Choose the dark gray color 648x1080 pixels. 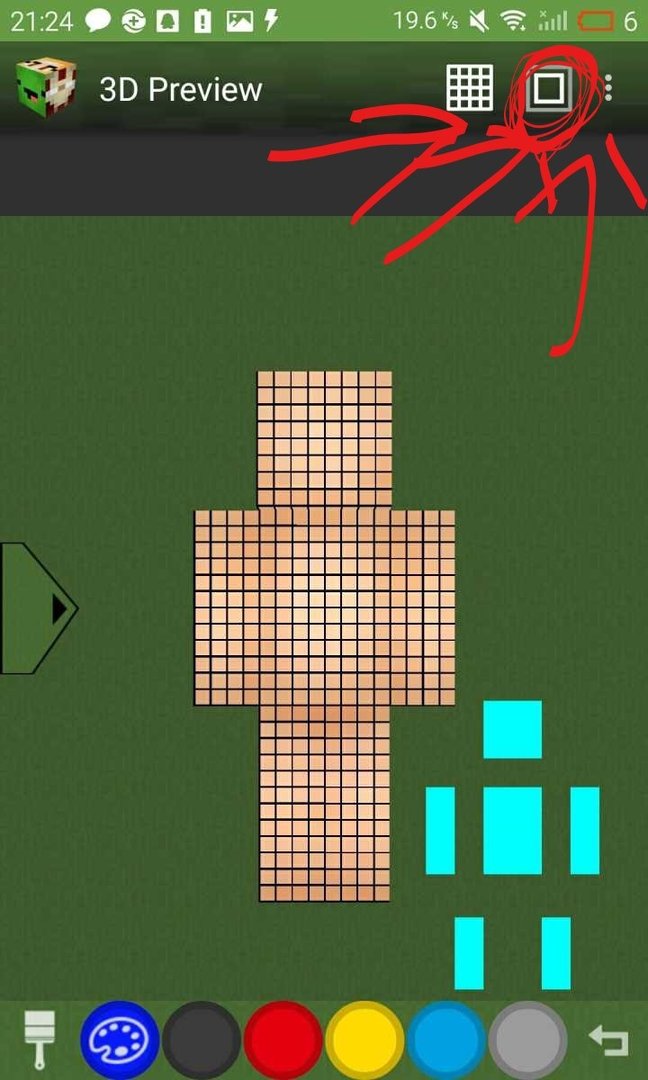pyautogui.click(x=202, y=1041)
